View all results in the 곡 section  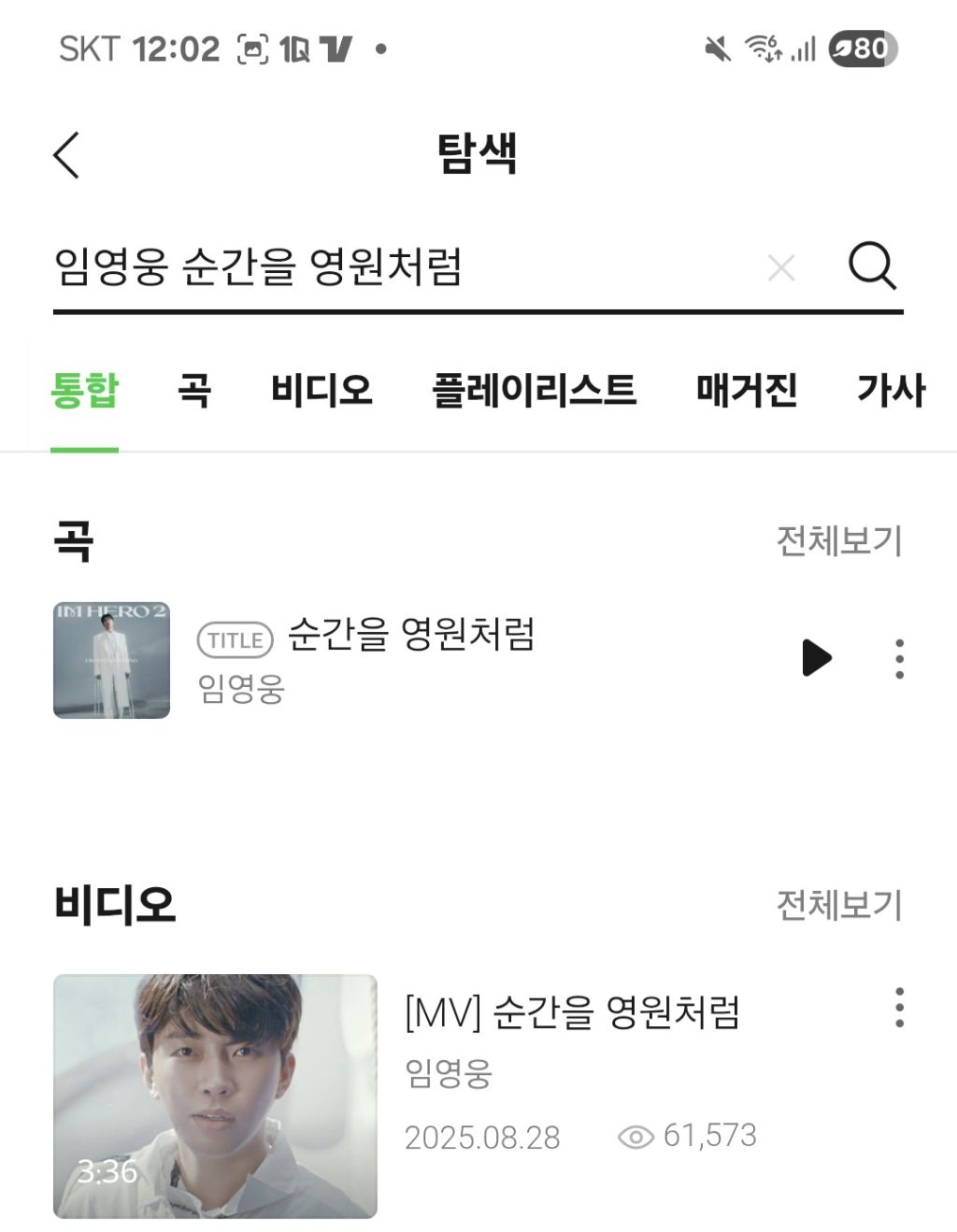tap(839, 541)
